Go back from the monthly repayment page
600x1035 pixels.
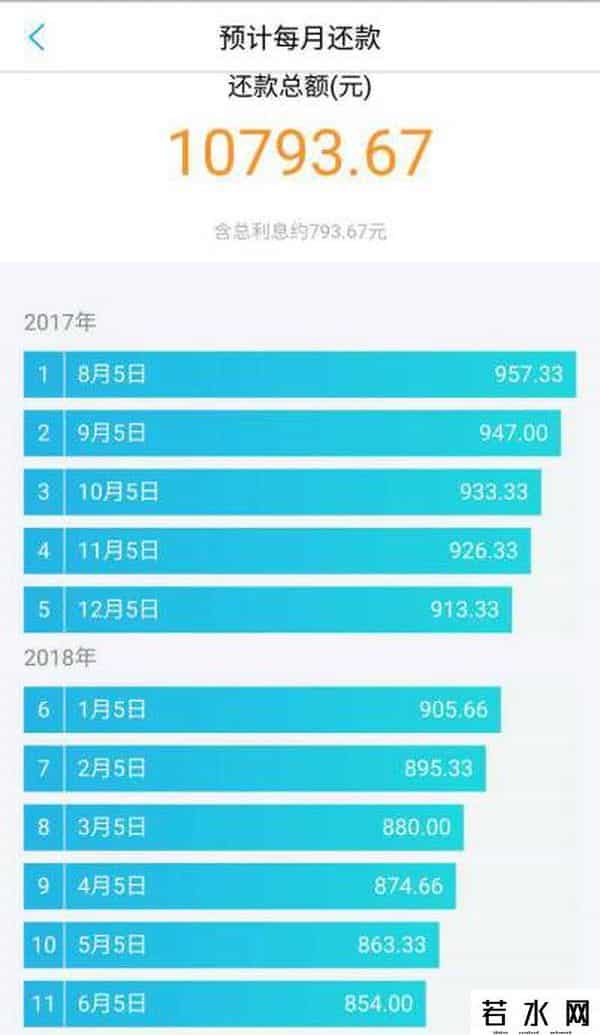point(37,38)
